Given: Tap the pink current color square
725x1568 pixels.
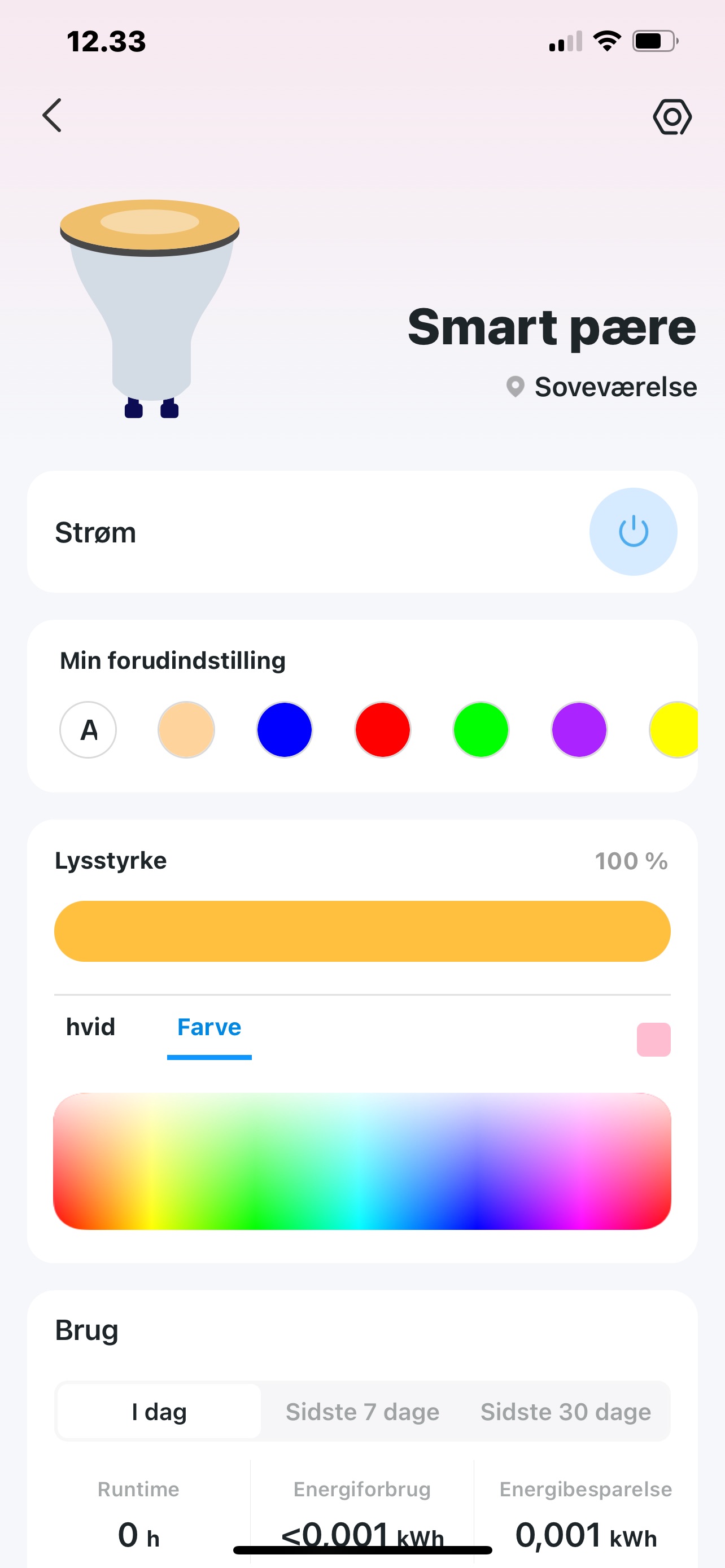Looking at the screenshot, I should point(653,1039).
